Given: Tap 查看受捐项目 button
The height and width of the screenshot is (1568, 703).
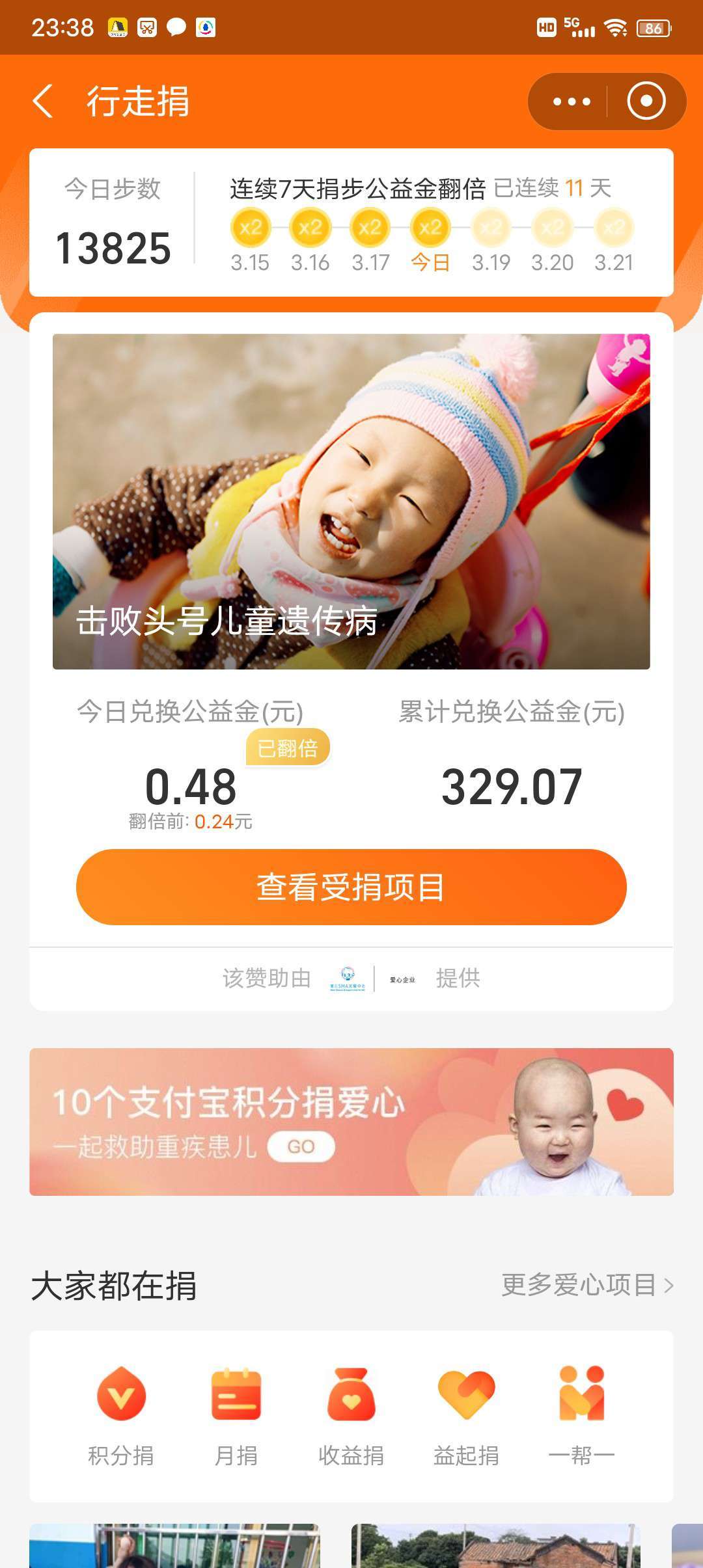Looking at the screenshot, I should point(351,887).
